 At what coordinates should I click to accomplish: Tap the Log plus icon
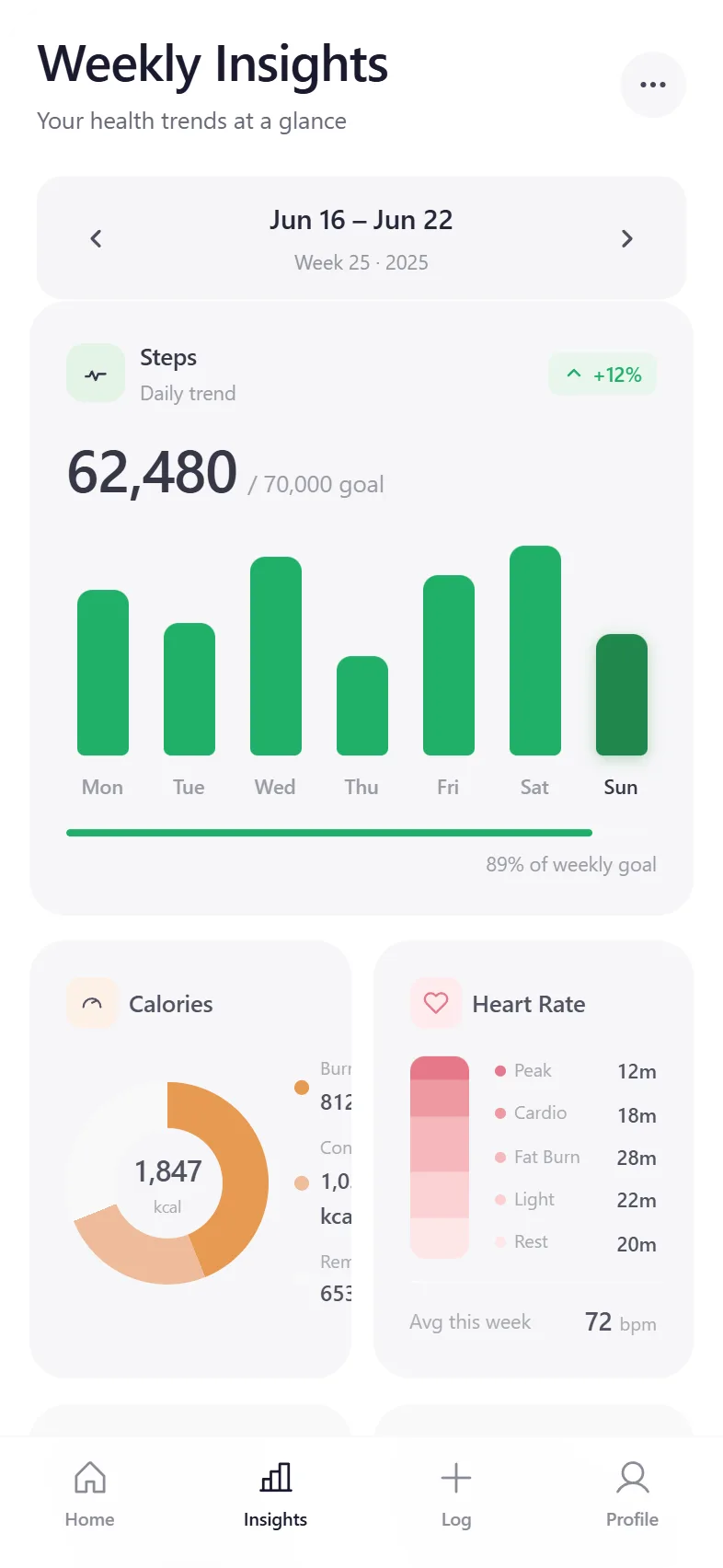(x=456, y=1479)
